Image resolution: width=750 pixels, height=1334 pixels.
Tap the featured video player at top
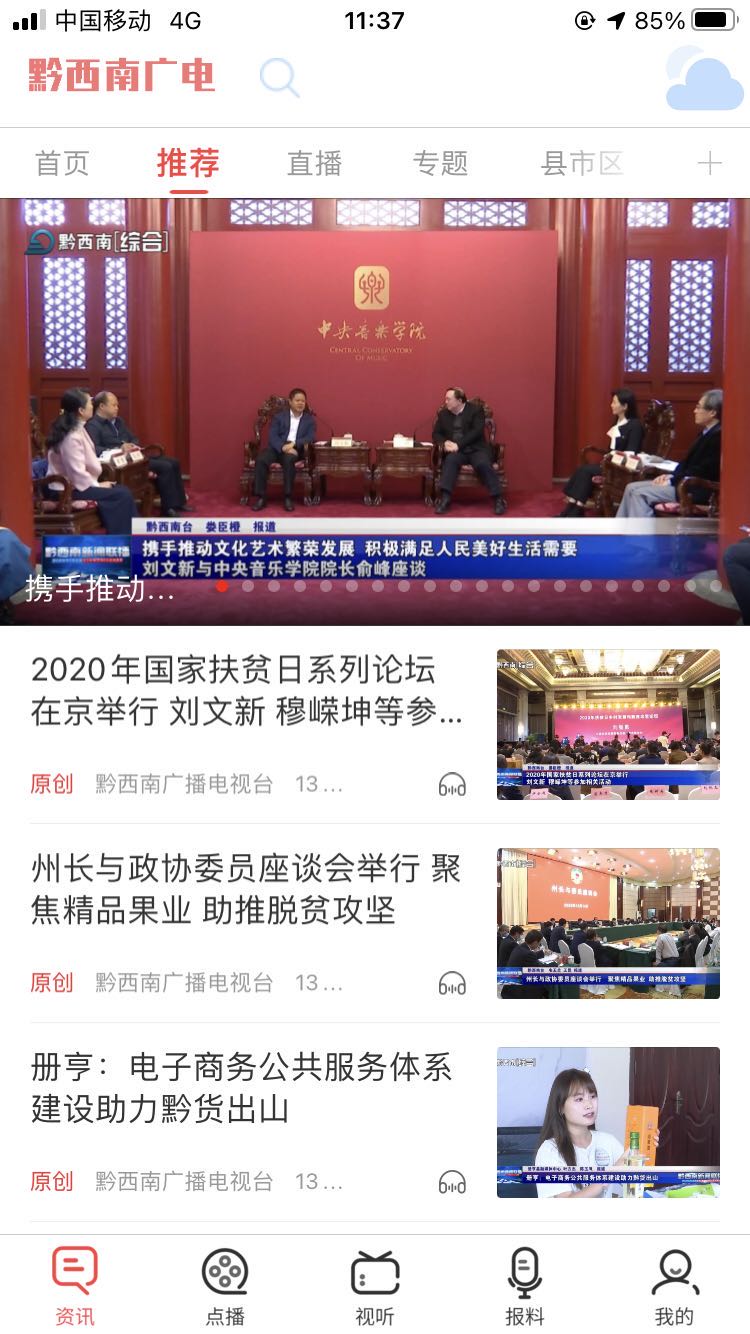point(375,390)
